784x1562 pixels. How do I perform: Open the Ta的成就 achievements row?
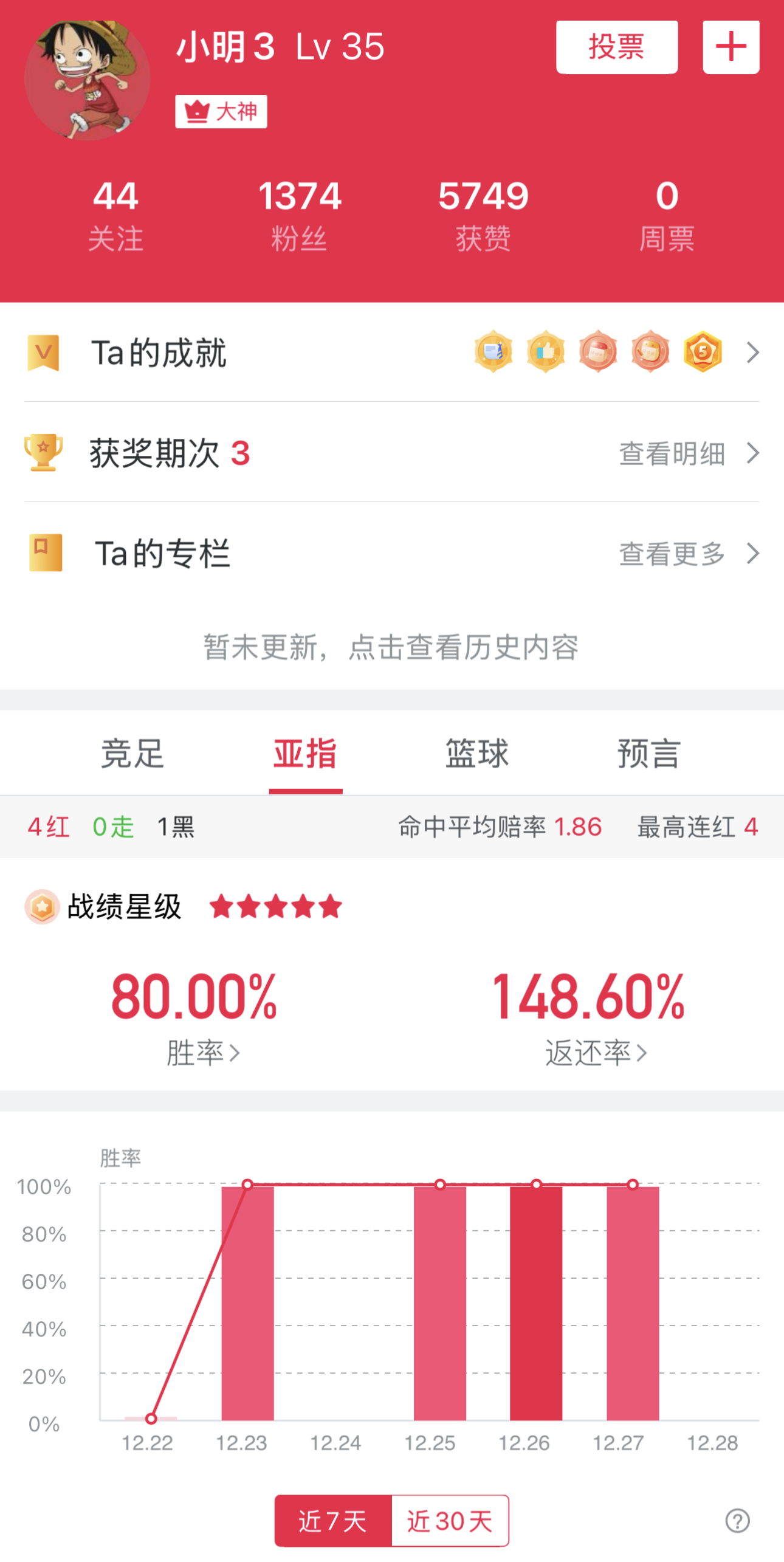[391, 352]
